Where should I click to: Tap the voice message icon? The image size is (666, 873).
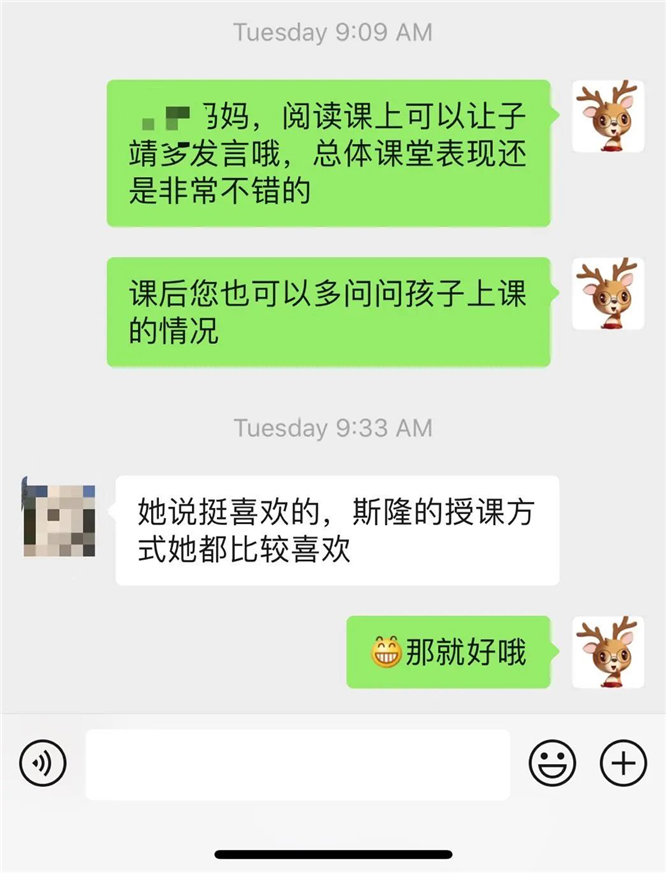click(x=42, y=765)
